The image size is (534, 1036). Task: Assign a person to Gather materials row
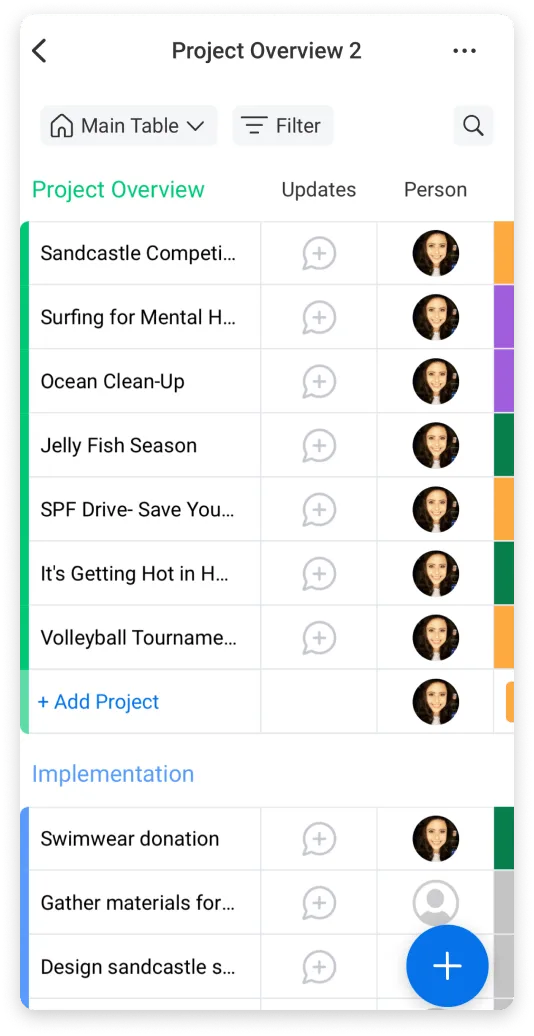tap(436, 903)
